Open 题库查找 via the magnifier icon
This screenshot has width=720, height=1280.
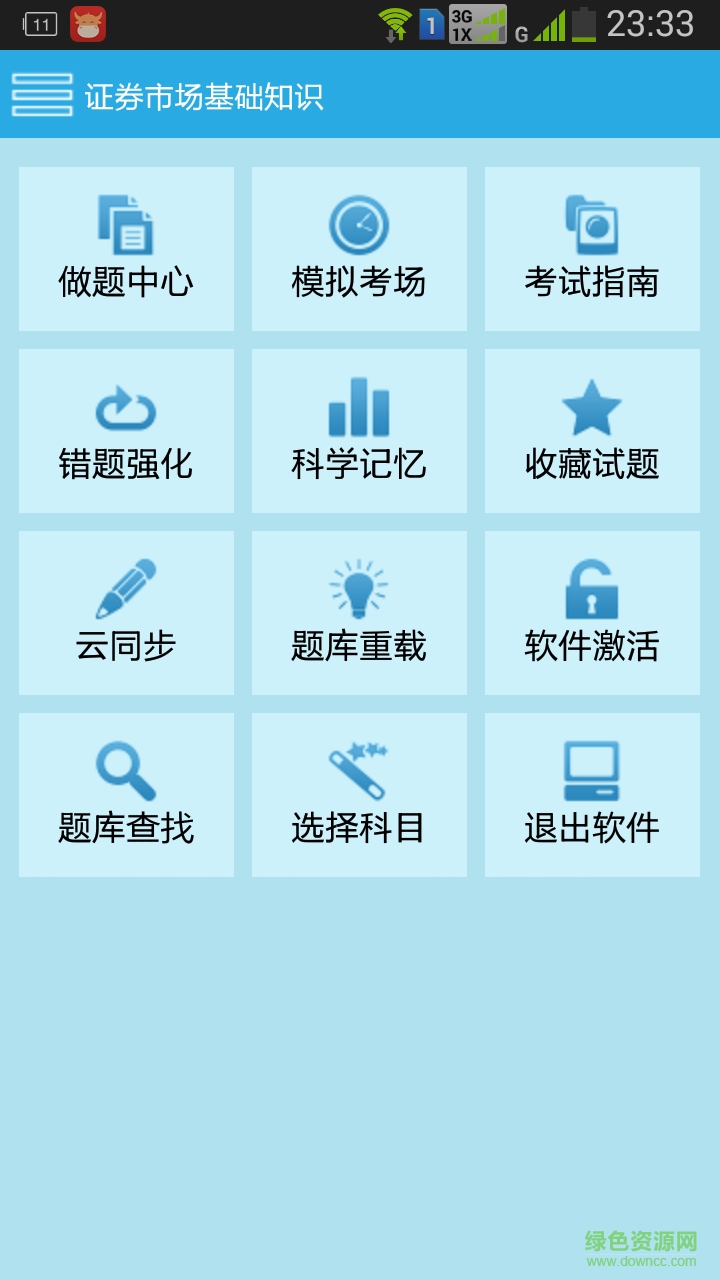pyautogui.click(x=126, y=768)
